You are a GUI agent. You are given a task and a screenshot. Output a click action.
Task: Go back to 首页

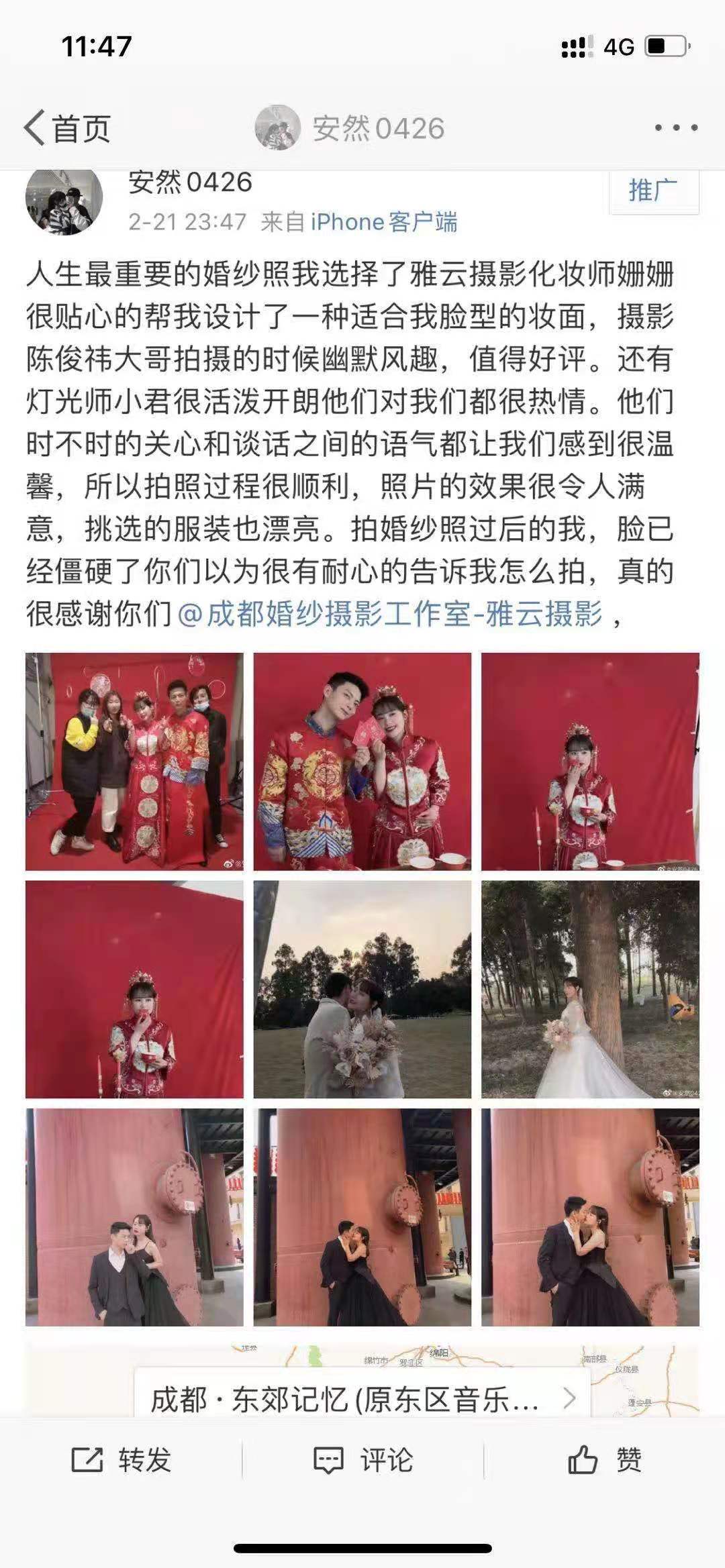[x=67, y=128]
